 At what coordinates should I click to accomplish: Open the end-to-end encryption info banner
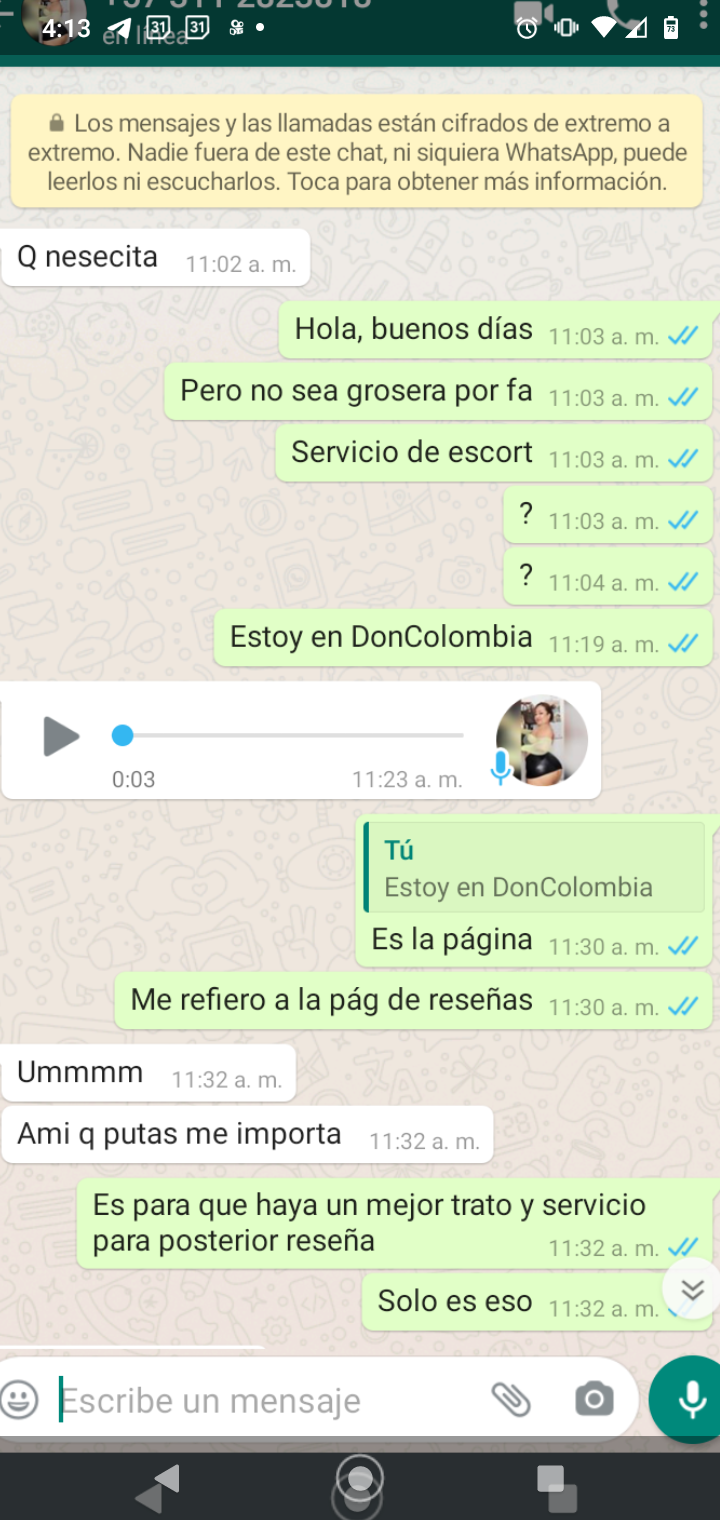pos(357,153)
